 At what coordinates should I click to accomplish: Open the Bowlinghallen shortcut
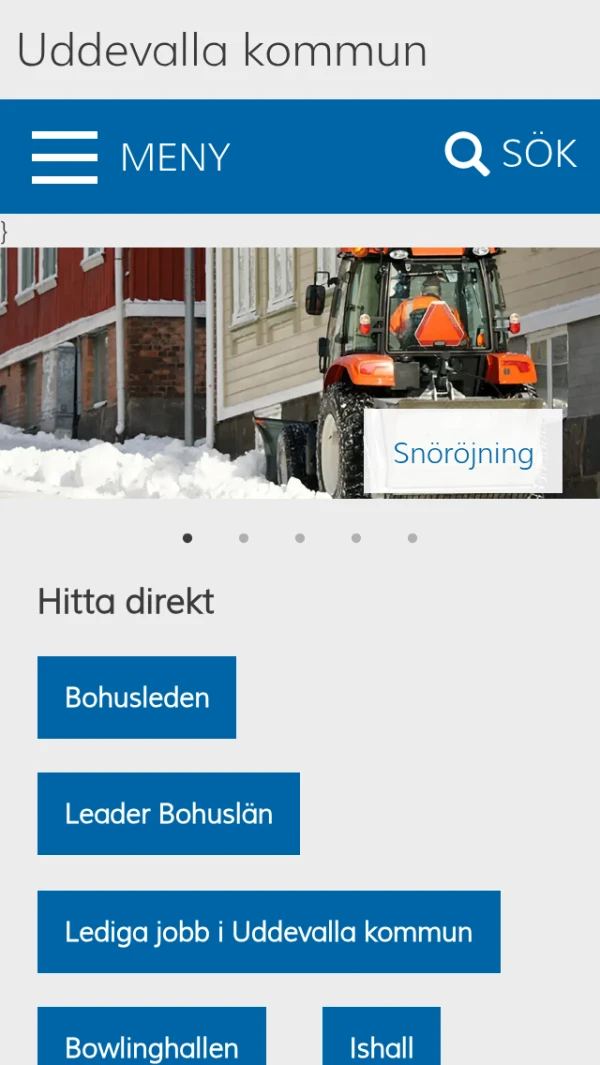tap(151, 1040)
